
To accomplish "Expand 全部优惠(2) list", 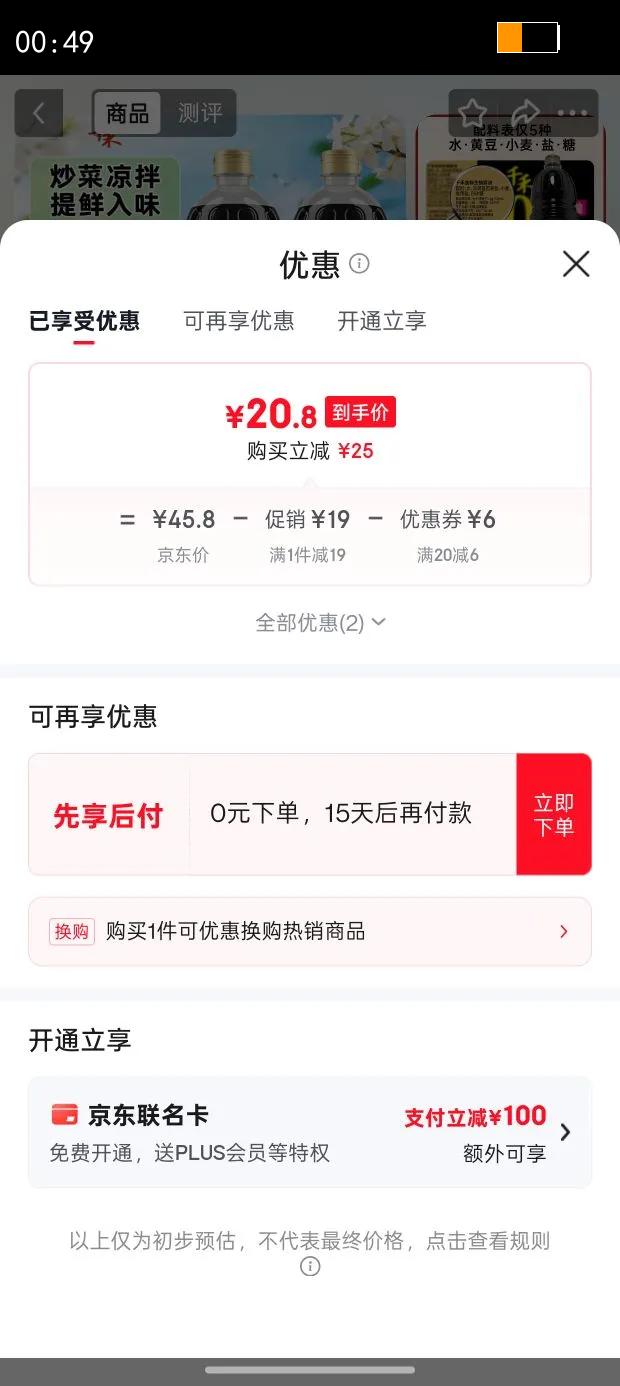I will 320,623.
